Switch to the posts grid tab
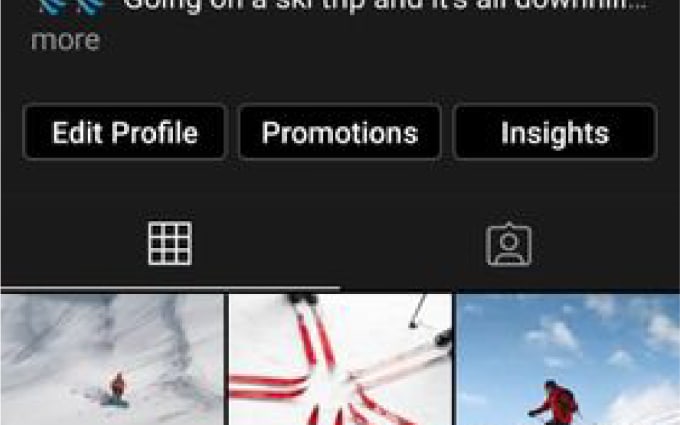 click(x=169, y=243)
